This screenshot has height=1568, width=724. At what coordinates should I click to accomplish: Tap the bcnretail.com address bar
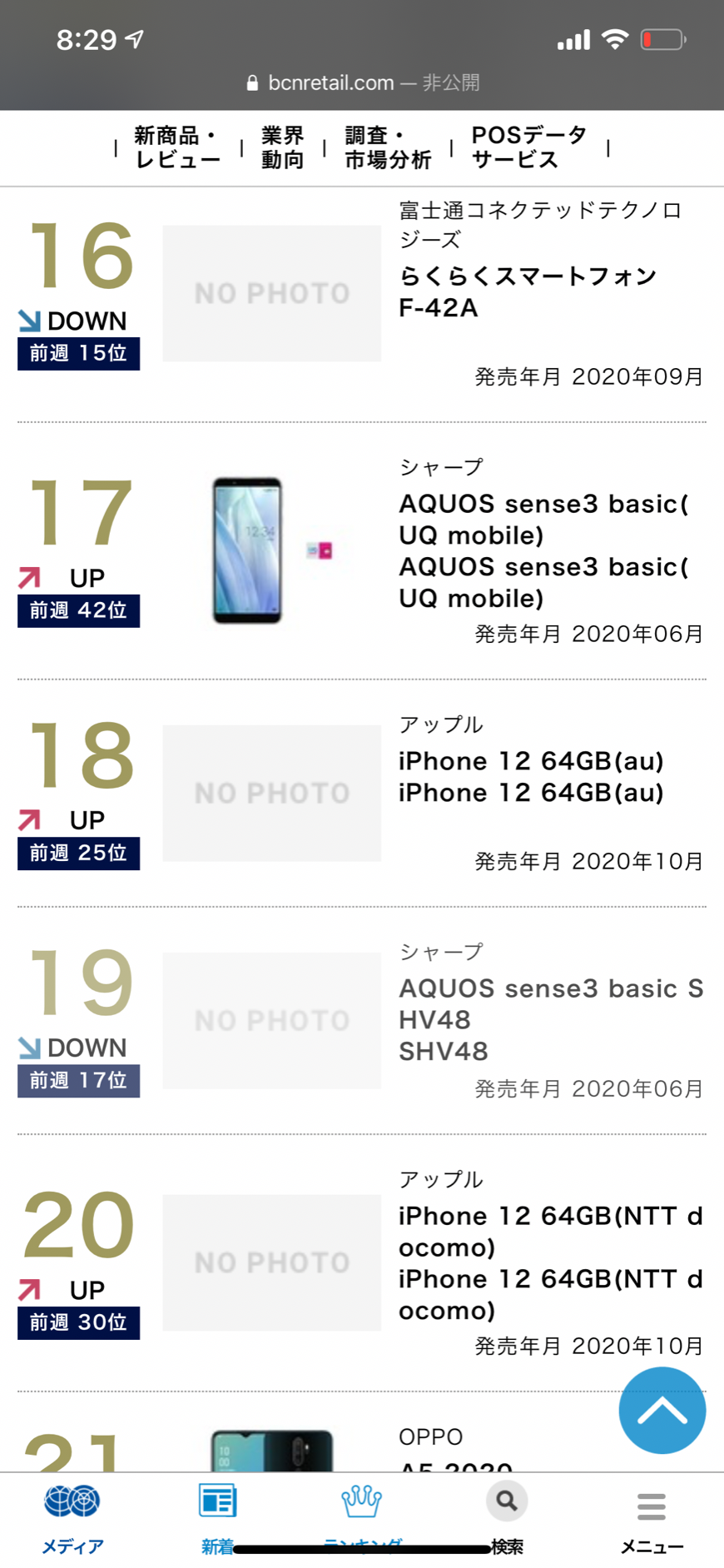362,82
